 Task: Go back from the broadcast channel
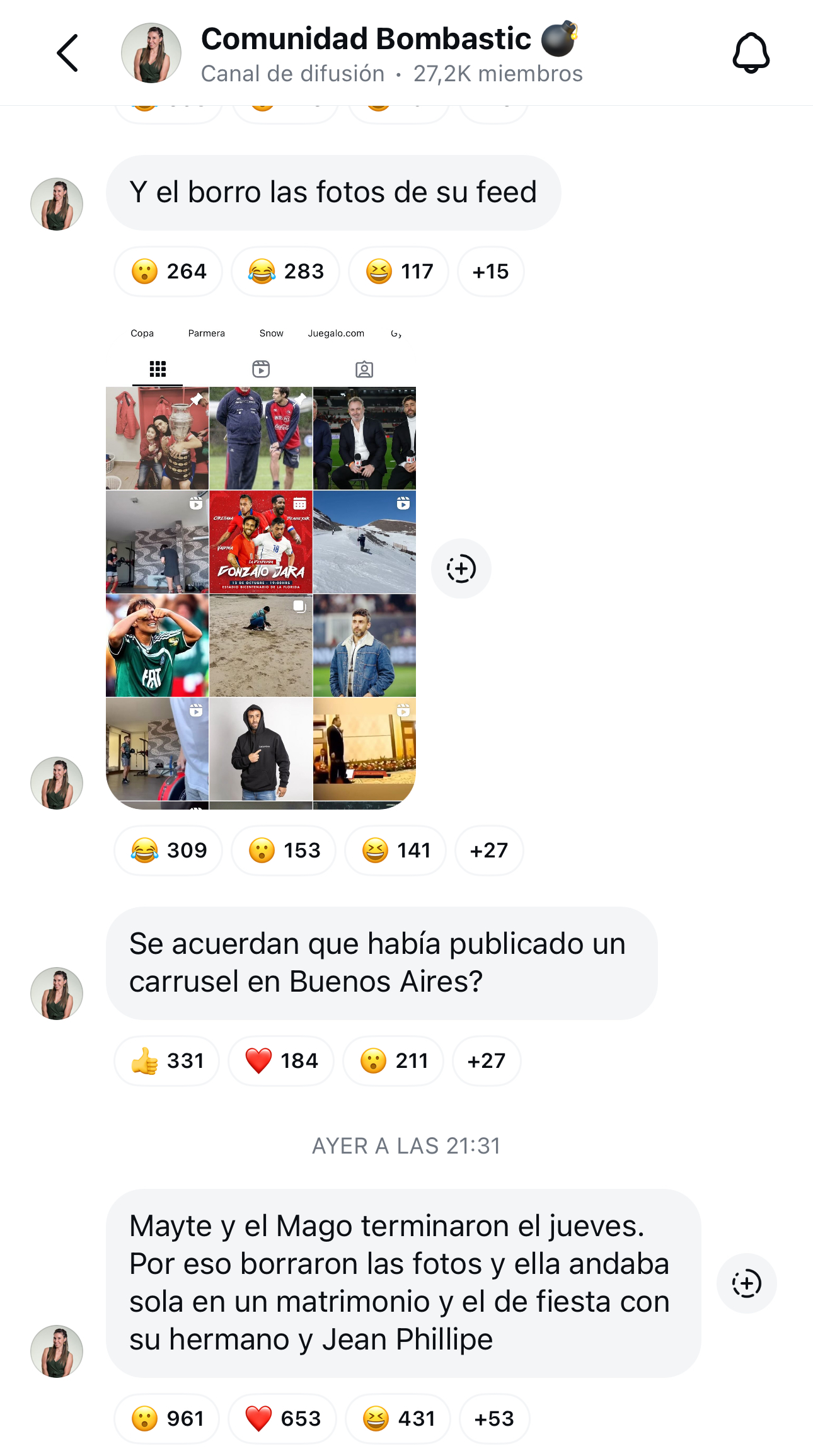pos(67,53)
